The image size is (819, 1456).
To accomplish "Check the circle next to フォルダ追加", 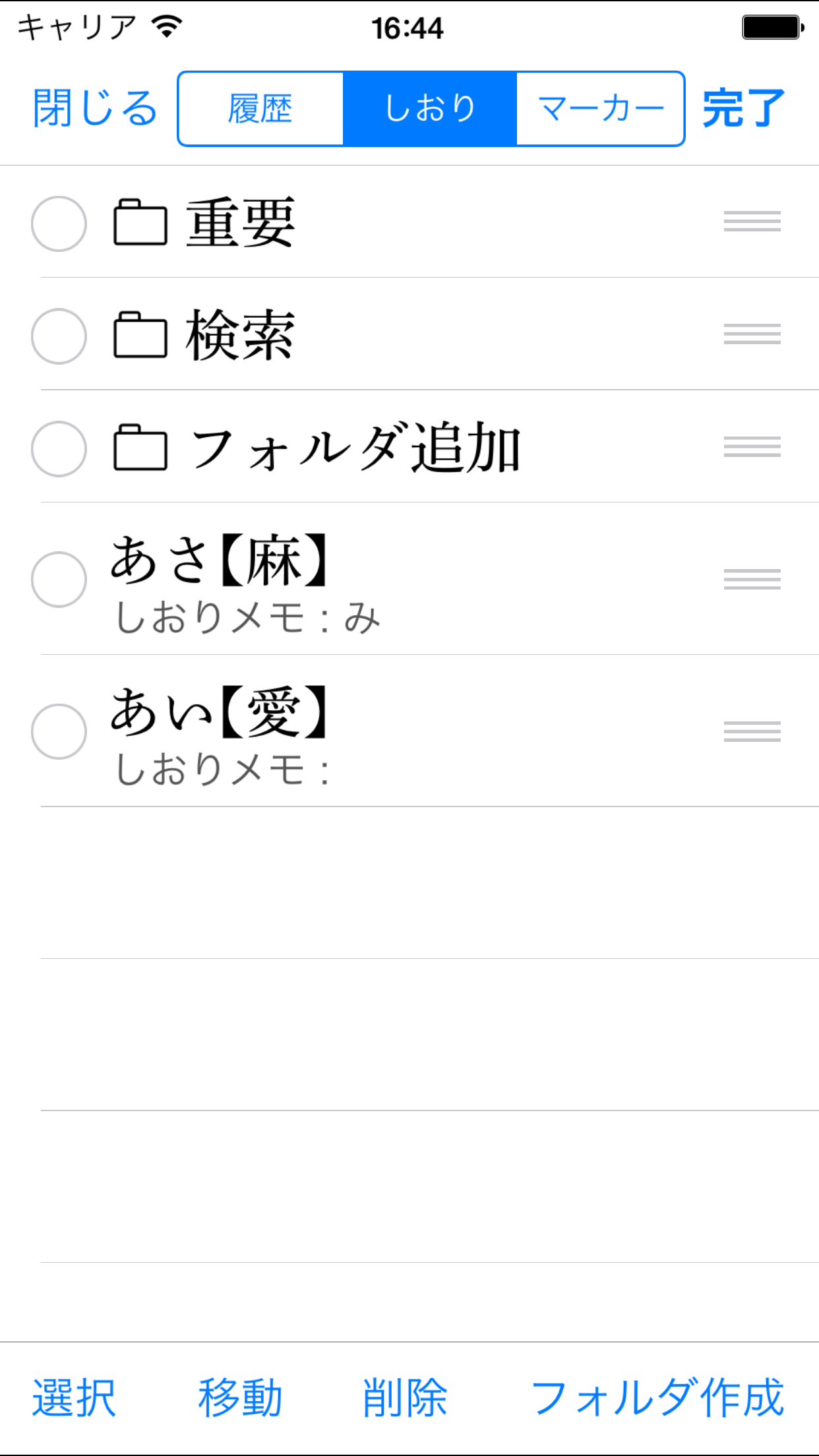I will point(59,448).
